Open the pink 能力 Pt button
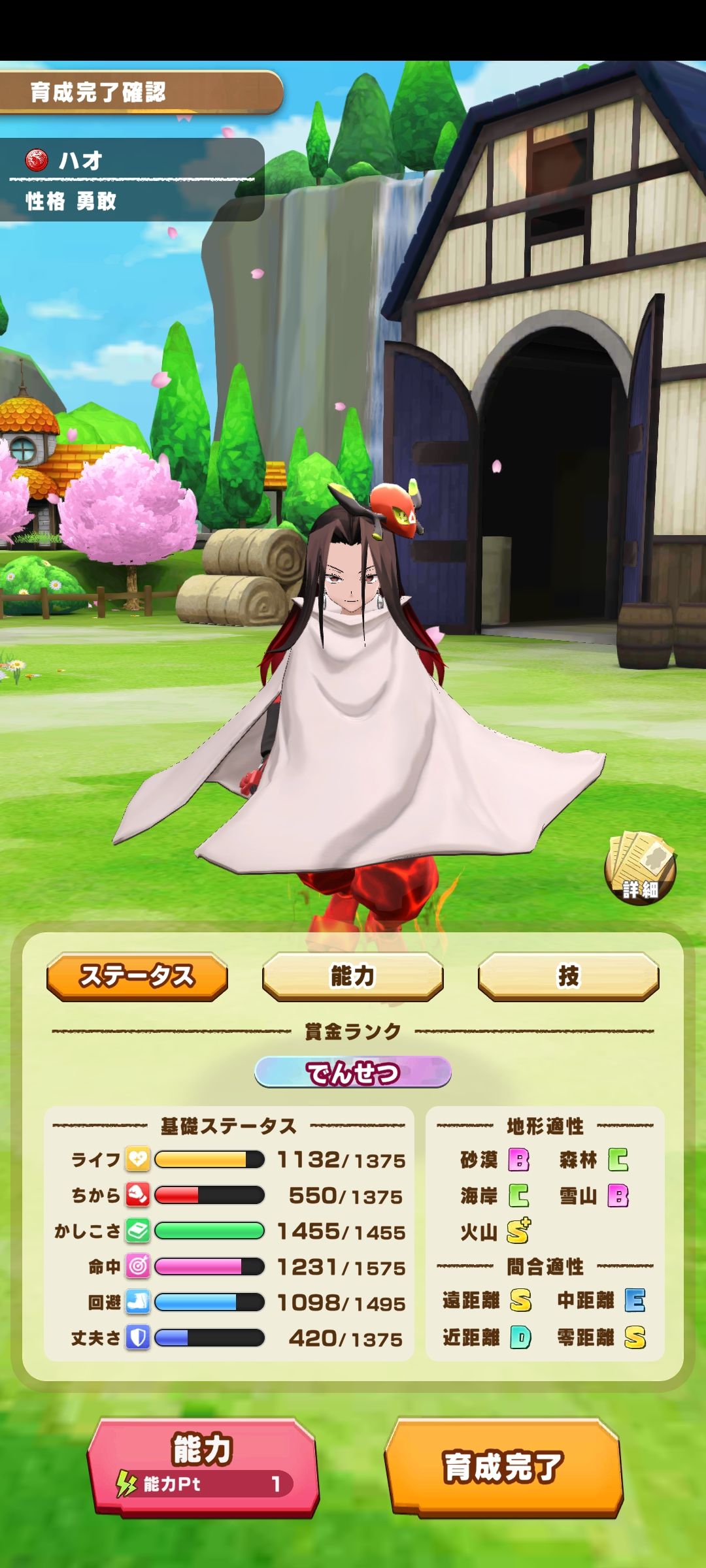 [x=203, y=1466]
